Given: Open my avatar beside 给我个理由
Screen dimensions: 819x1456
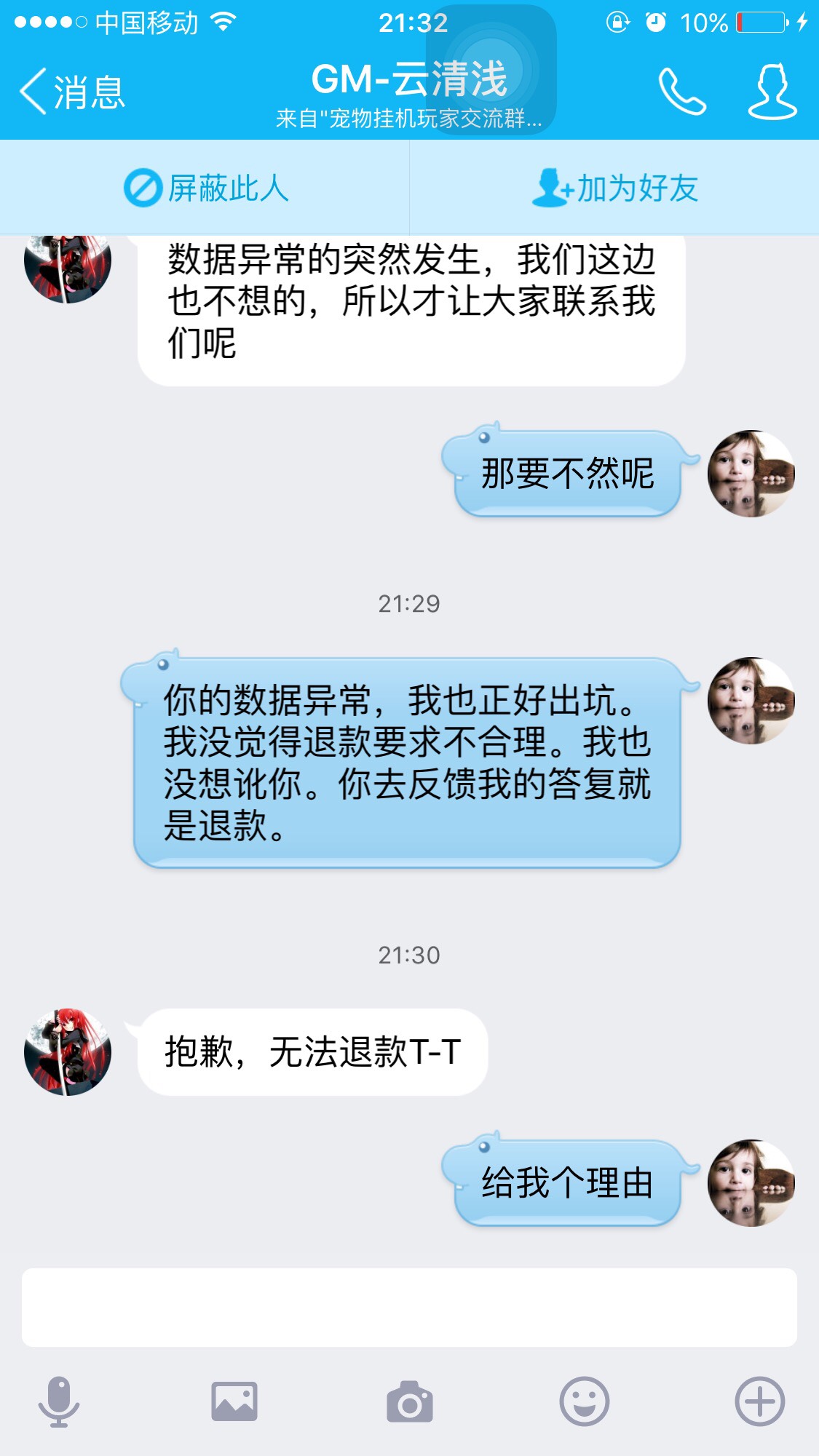Looking at the screenshot, I should [751, 1183].
